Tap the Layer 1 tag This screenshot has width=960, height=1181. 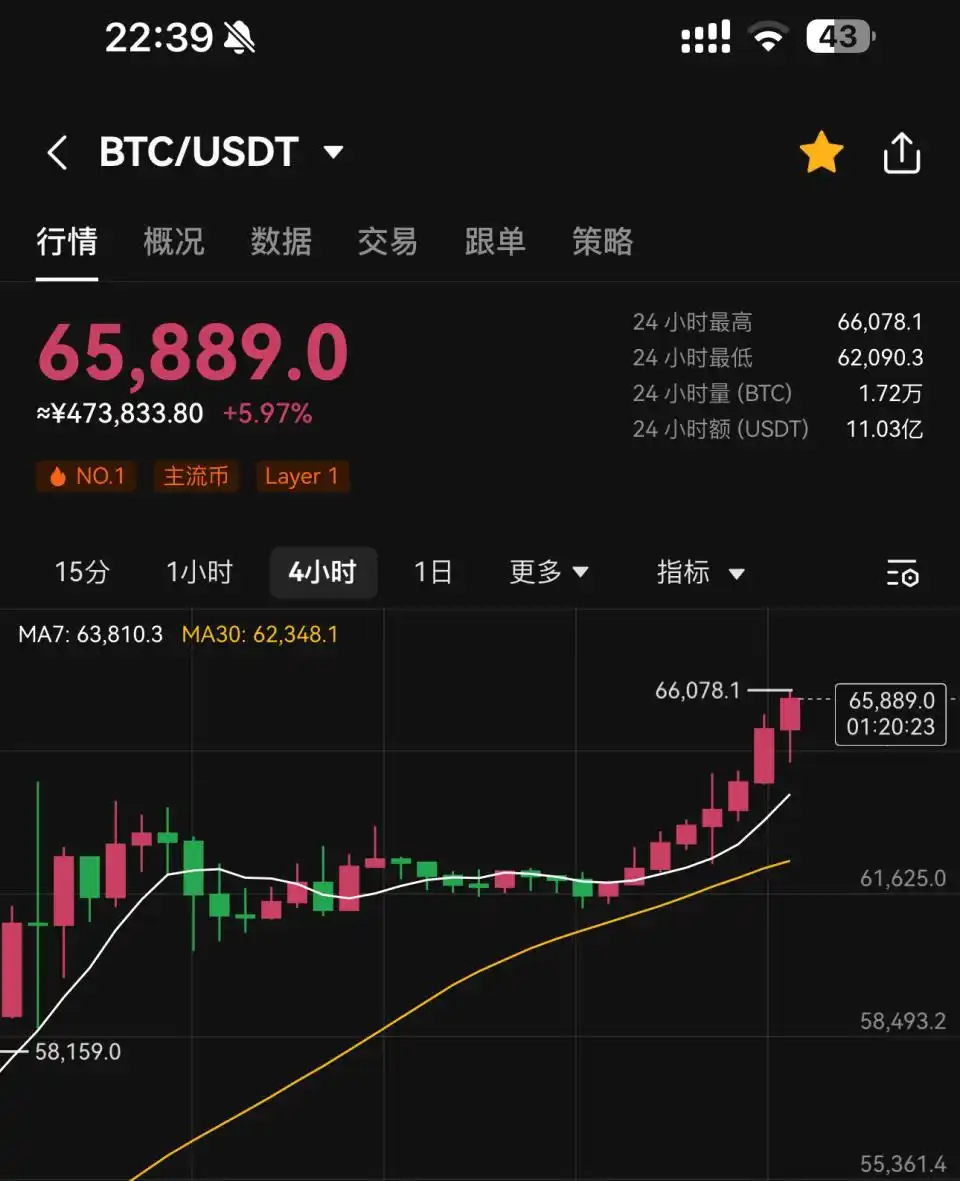tap(301, 476)
